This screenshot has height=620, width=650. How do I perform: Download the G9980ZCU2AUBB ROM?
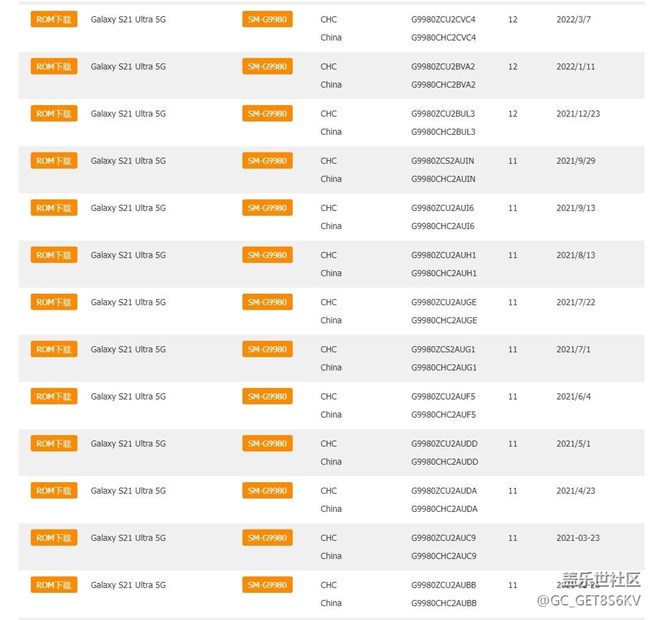click(x=54, y=584)
